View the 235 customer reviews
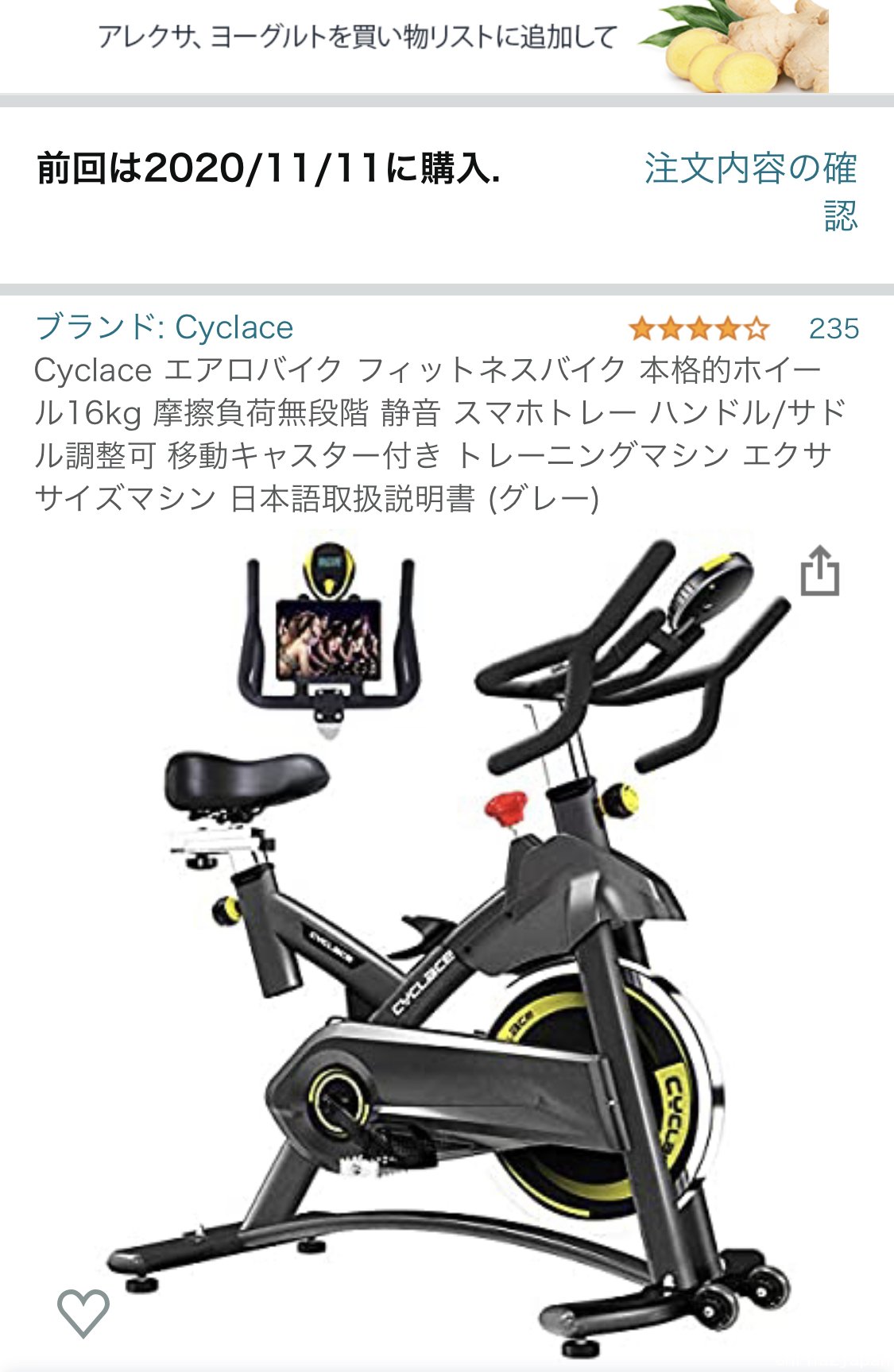Screen dimensions: 894x1372 click(834, 328)
